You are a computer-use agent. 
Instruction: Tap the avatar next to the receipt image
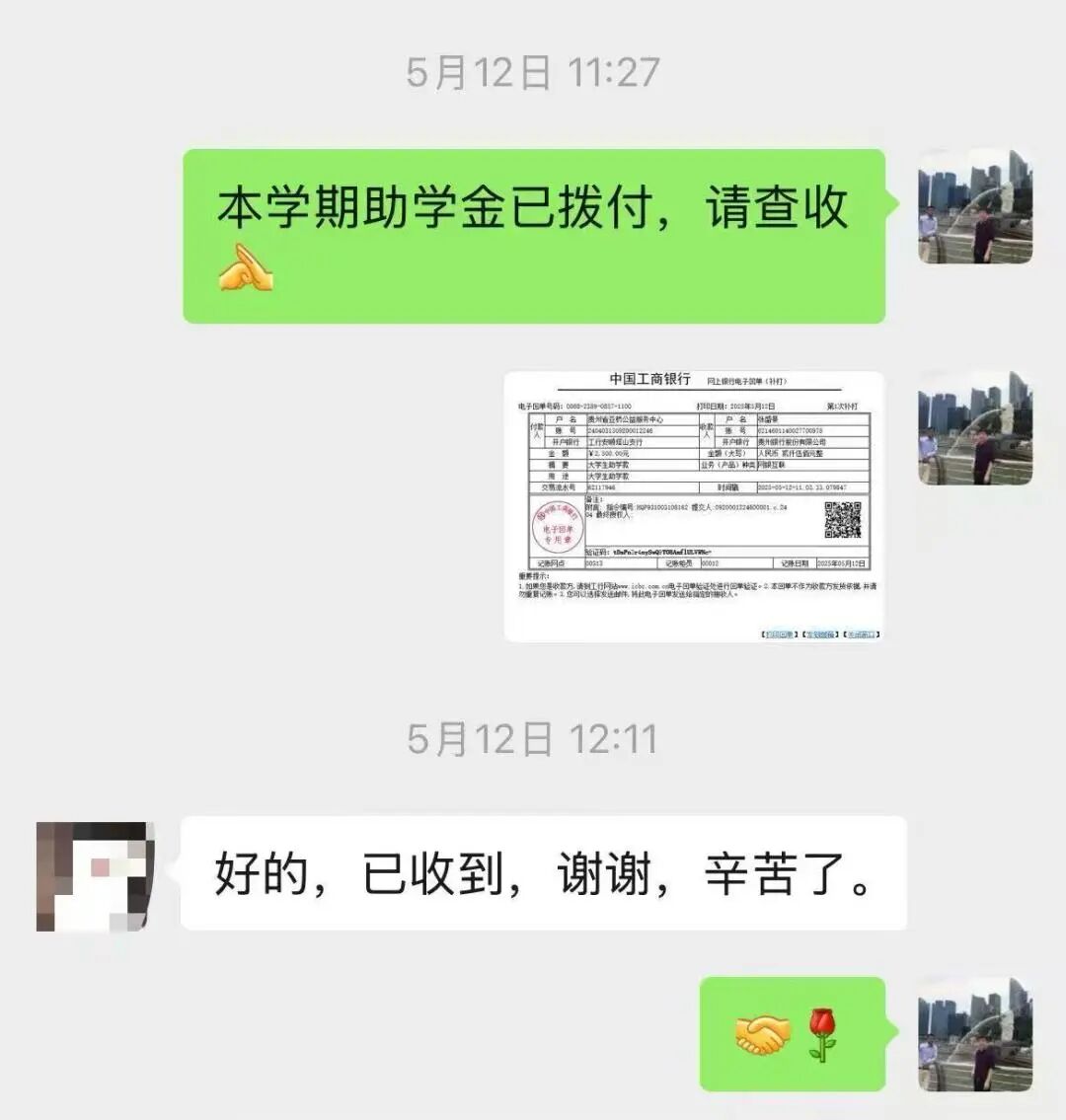pos(974,428)
